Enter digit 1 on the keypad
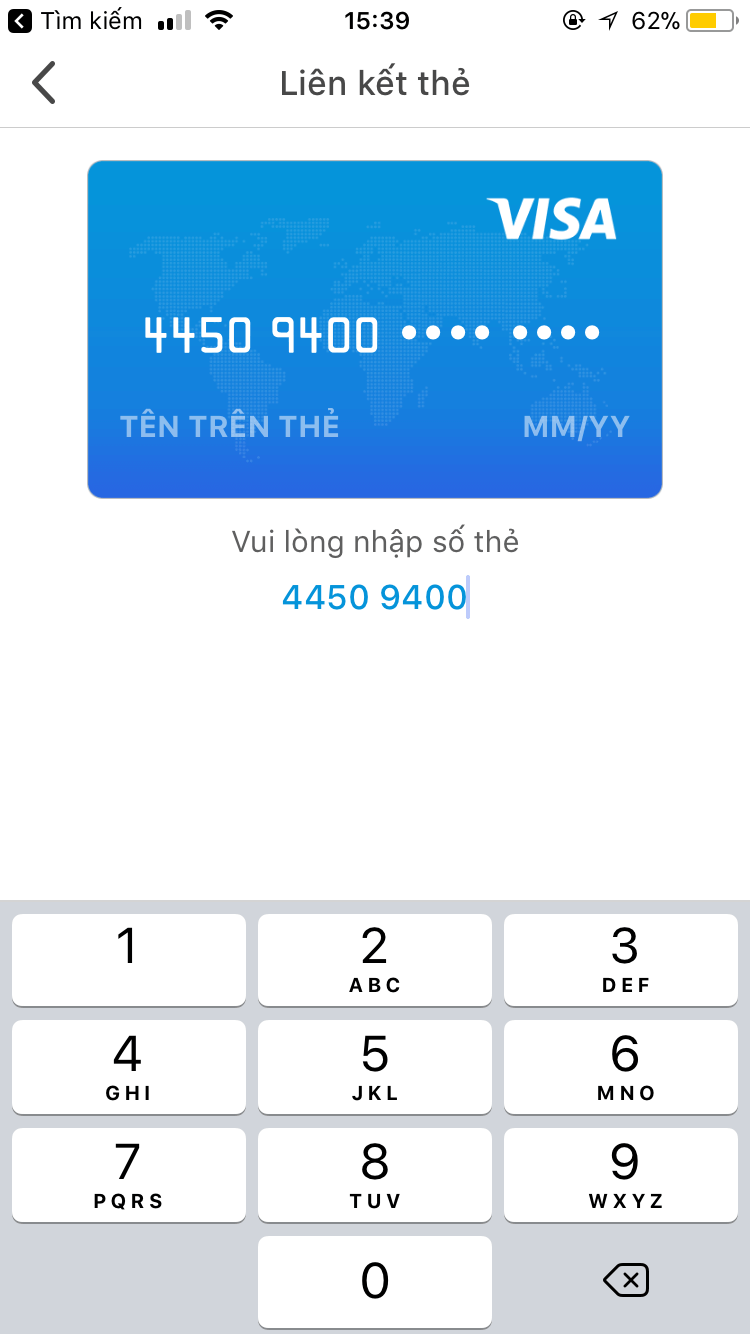 click(129, 960)
